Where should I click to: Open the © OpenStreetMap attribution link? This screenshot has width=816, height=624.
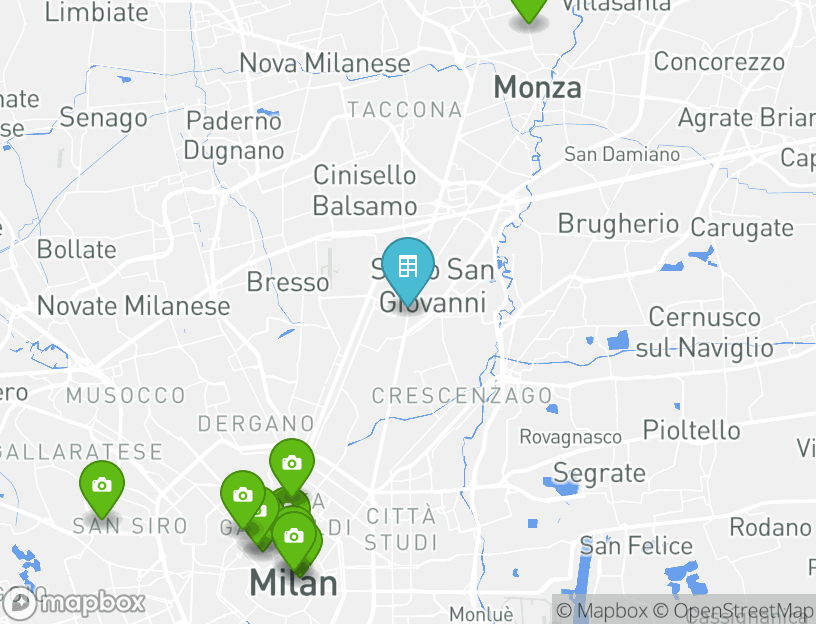pyautogui.click(x=732, y=610)
